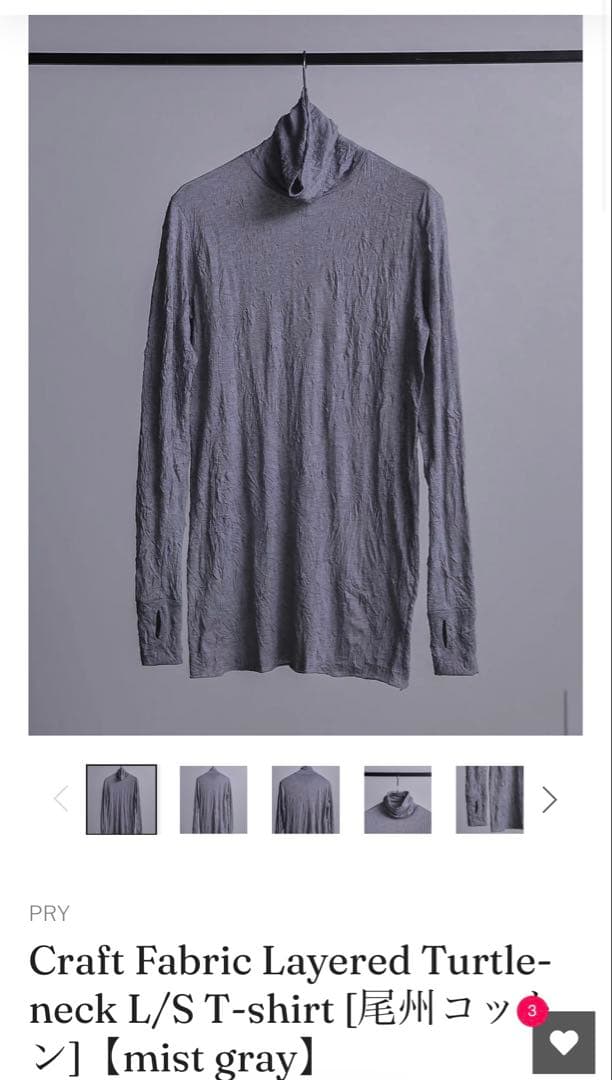
Task: Show the previous product image
Action: [61, 799]
